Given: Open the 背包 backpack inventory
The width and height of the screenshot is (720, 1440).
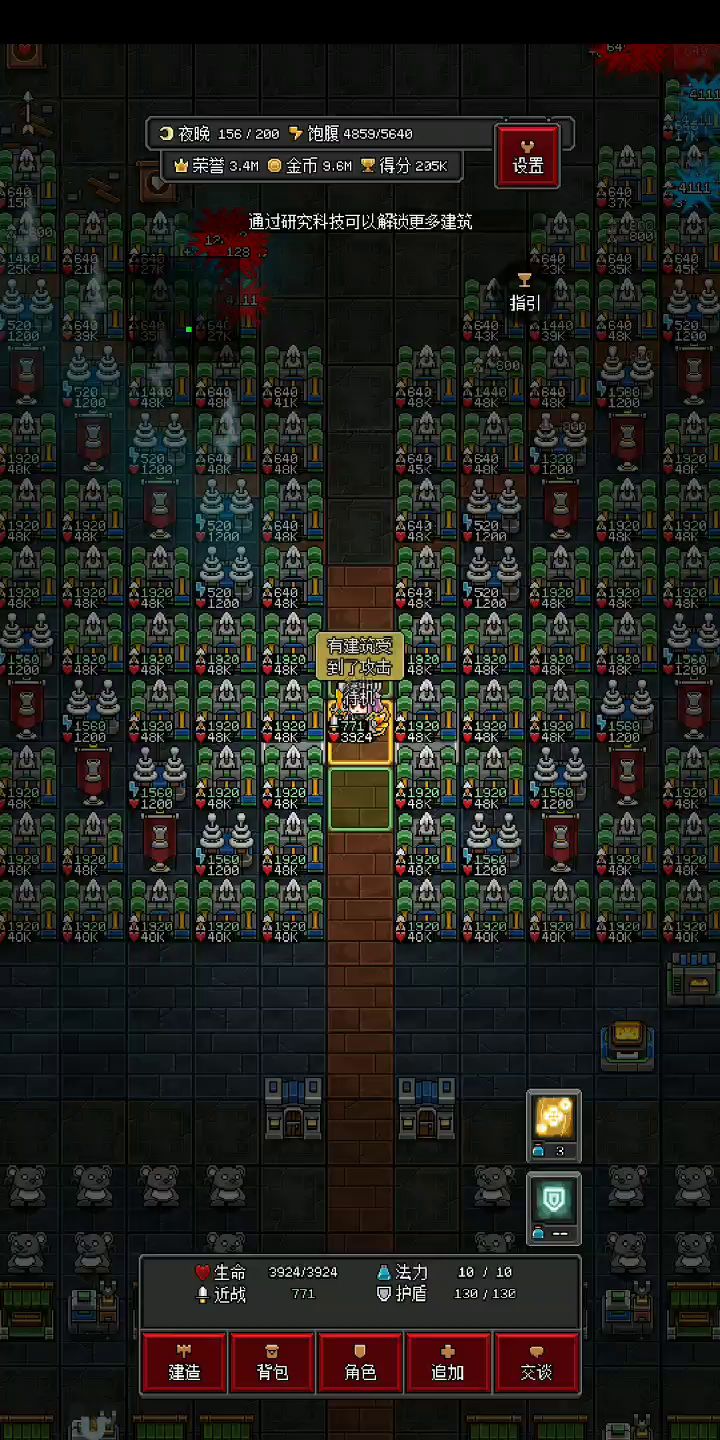Looking at the screenshot, I should point(272,1362).
